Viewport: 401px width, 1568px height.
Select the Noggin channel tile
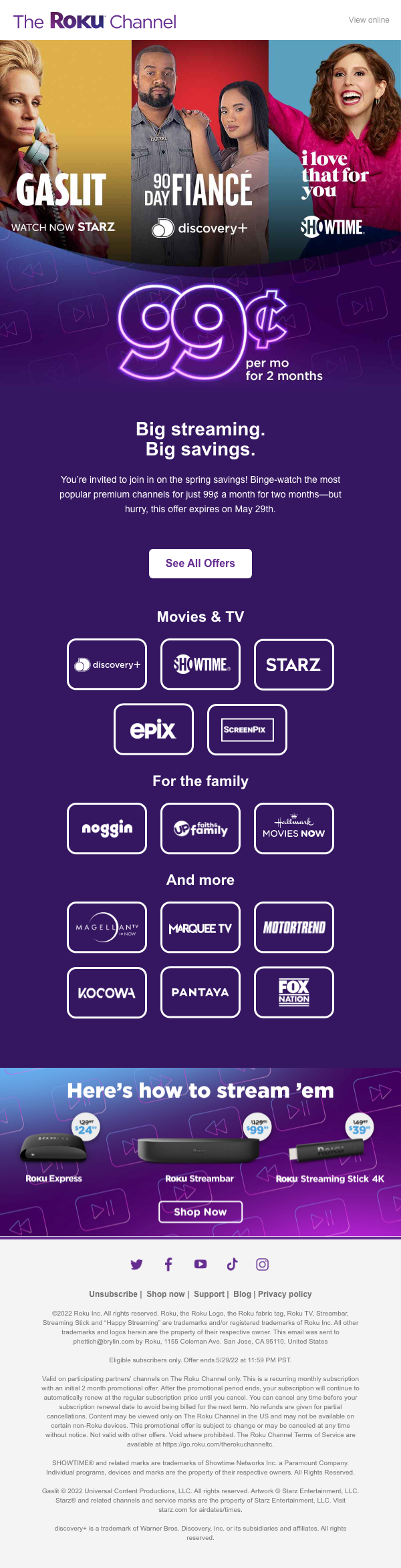pyautogui.click(x=107, y=828)
